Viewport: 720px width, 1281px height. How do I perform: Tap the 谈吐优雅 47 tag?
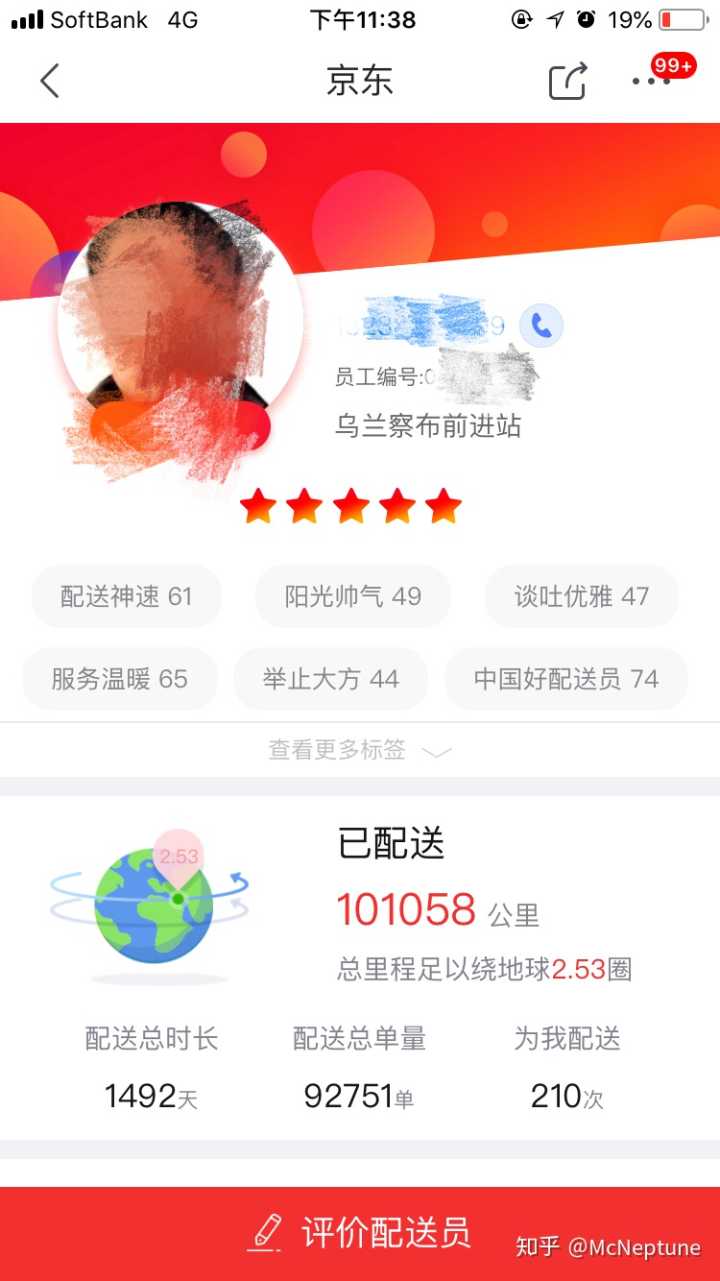[581, 597]
